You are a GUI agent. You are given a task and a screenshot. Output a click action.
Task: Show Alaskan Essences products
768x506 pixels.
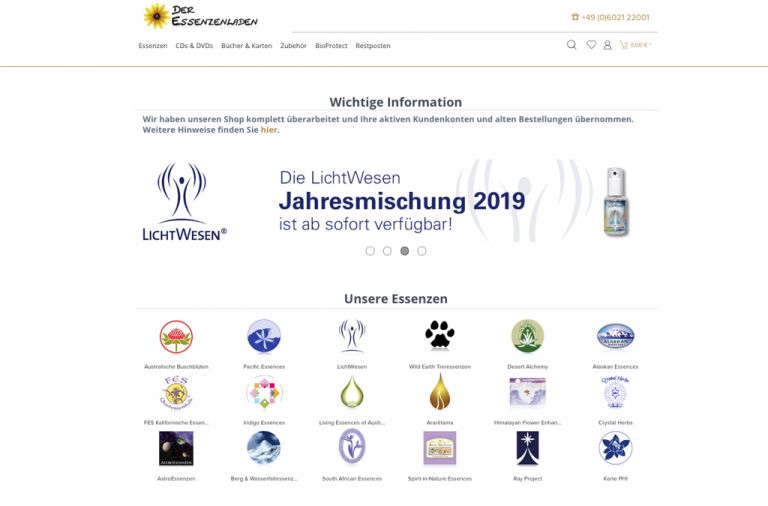[x=615, y=337]
